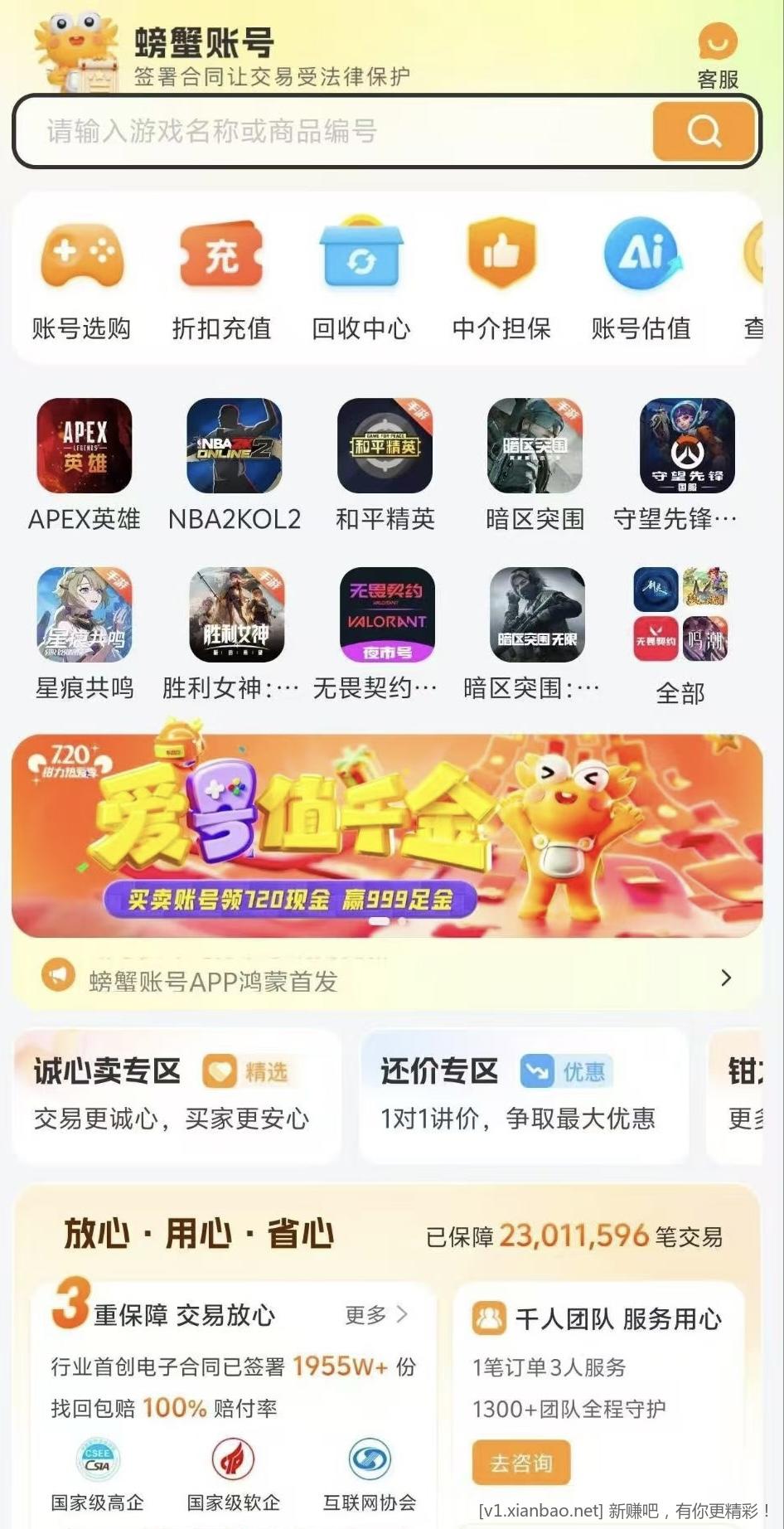784x1529 pixels.
Task: Open the 螃蟹账号APP鸿蒙首发 announcement
Action: [x=387, y=980]
